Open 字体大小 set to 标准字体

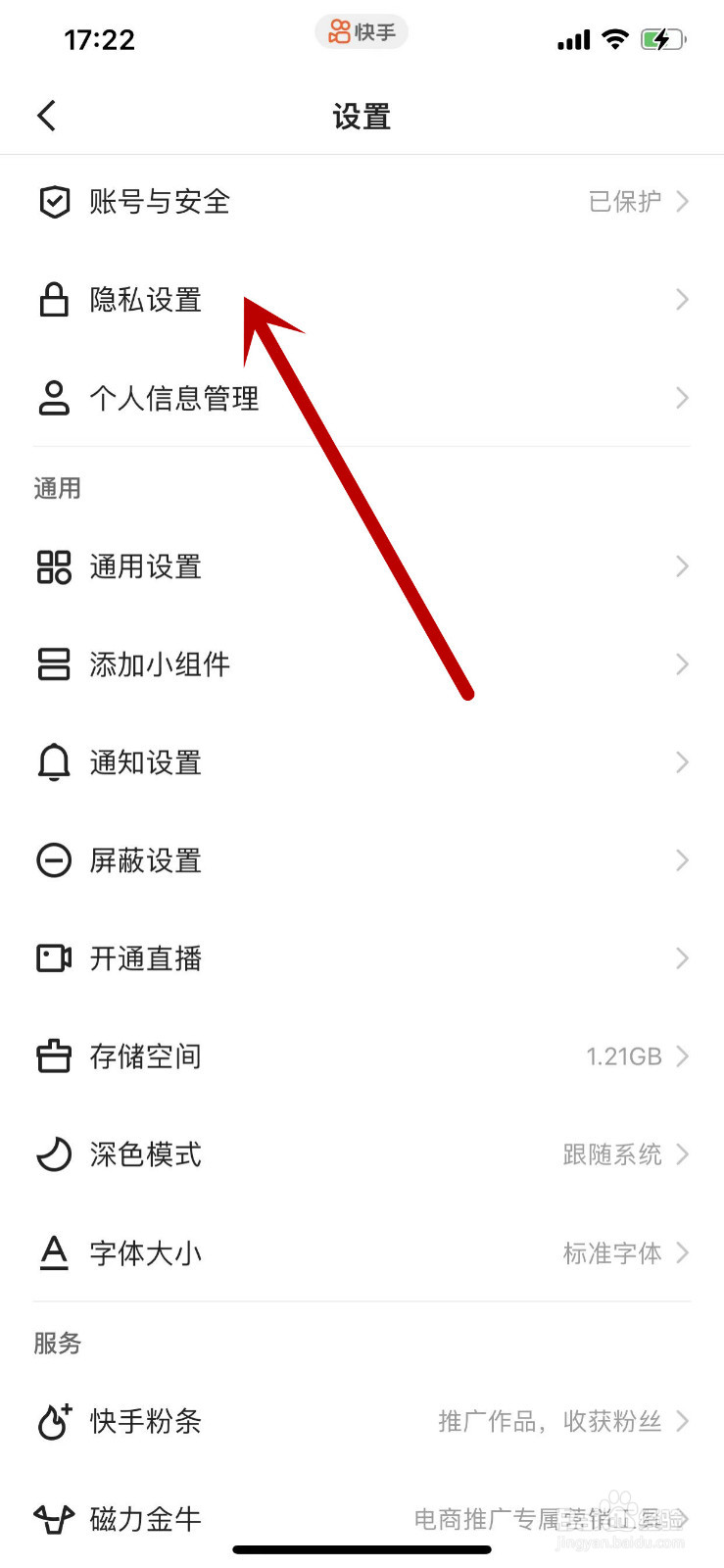click(x=362, y=1252)
